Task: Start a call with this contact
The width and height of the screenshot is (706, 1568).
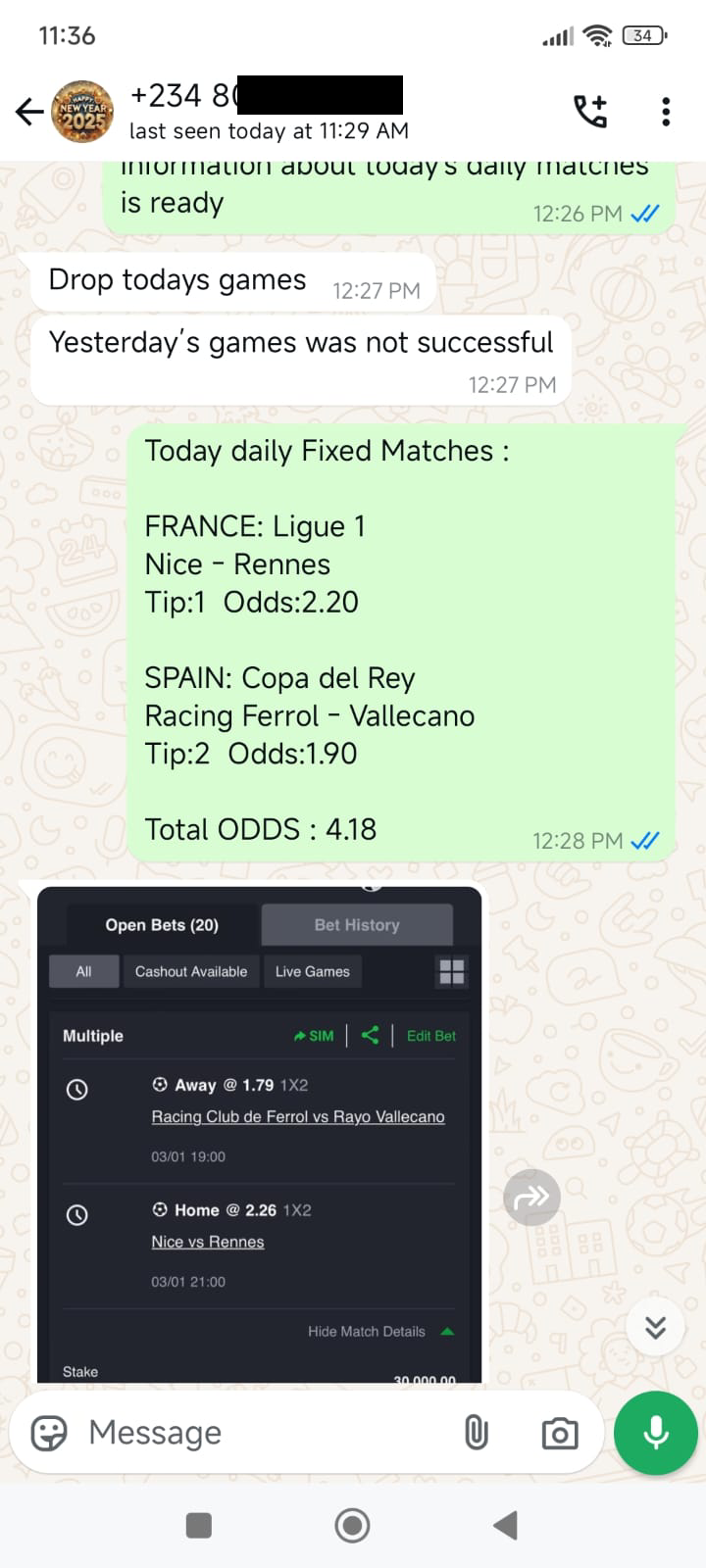Action: pos(590,112)
